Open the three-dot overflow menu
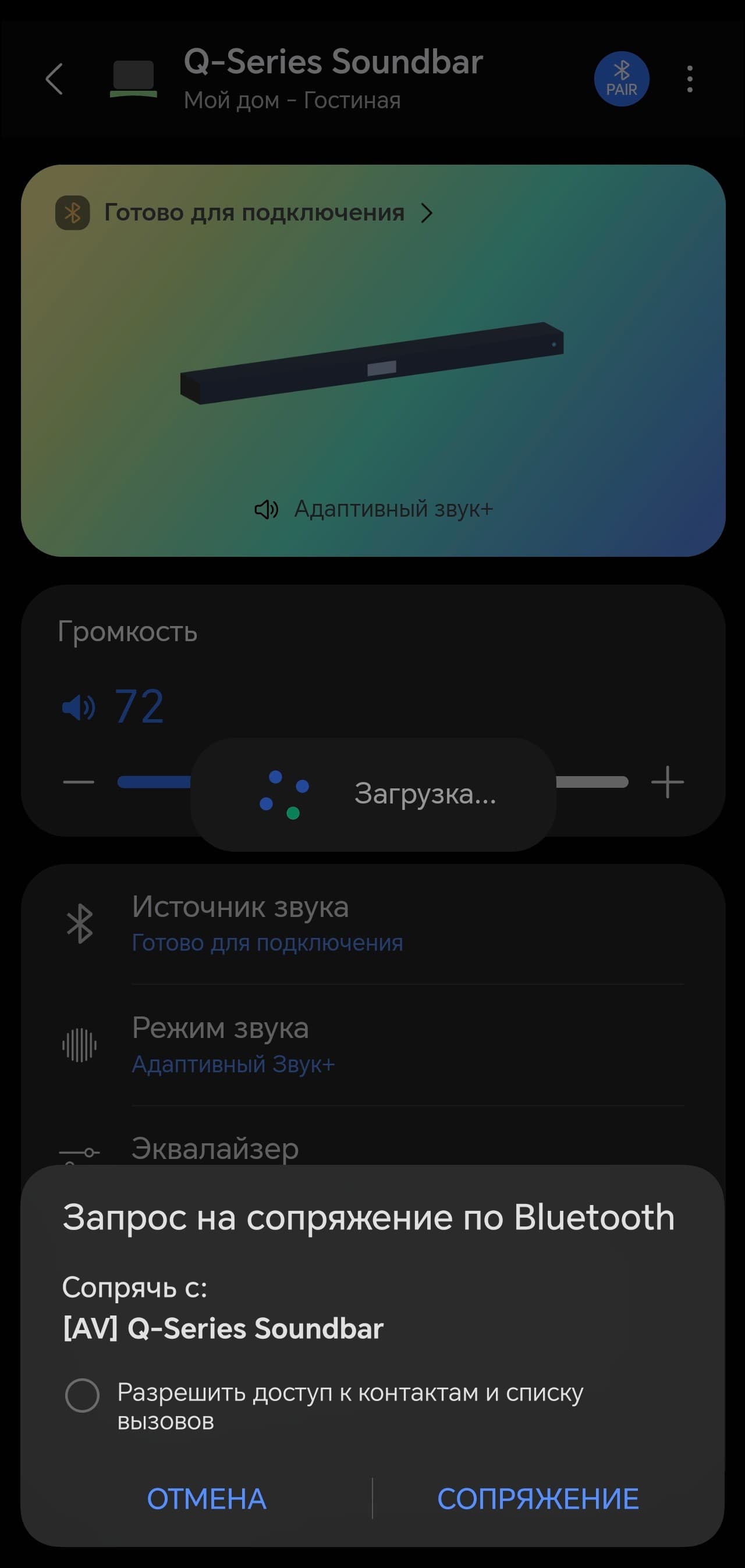745x1568 pixels. pos(690,79)
